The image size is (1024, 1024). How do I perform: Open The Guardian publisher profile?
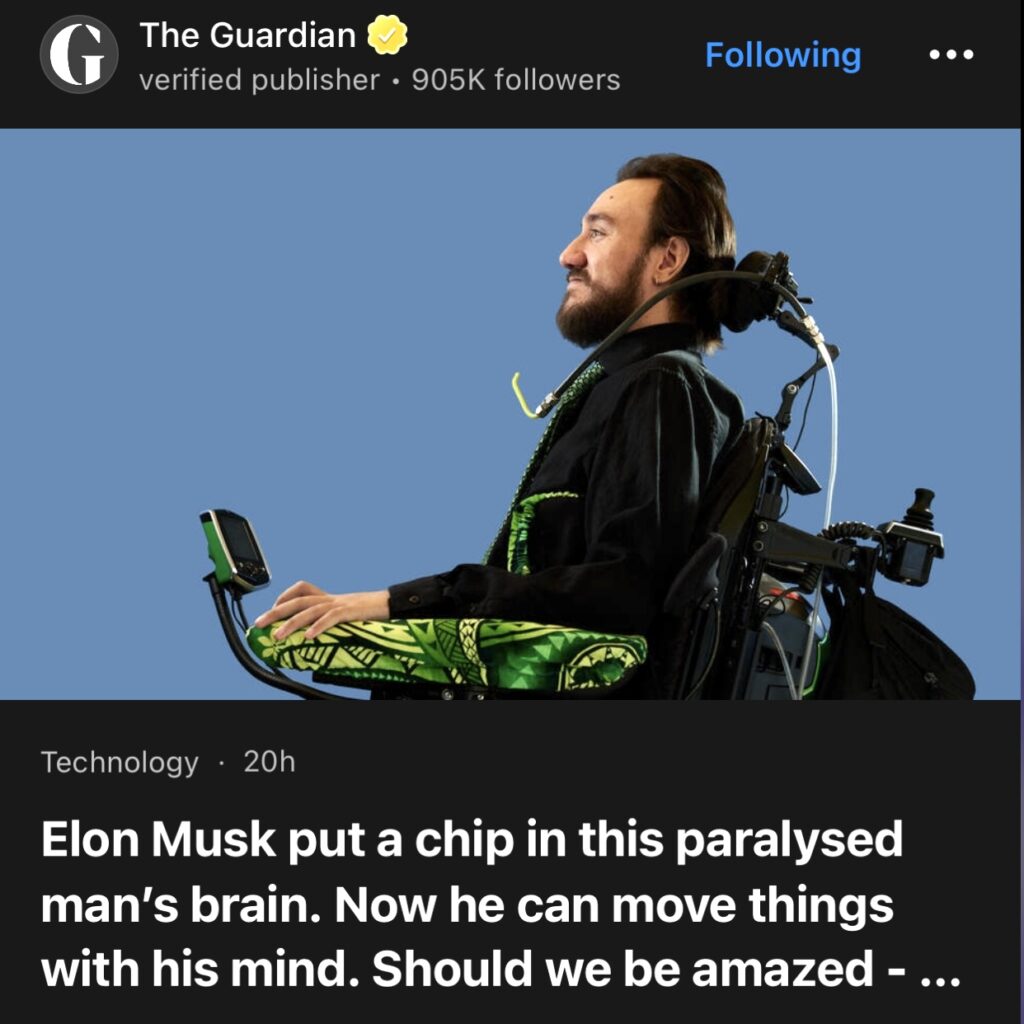point(246,37)
